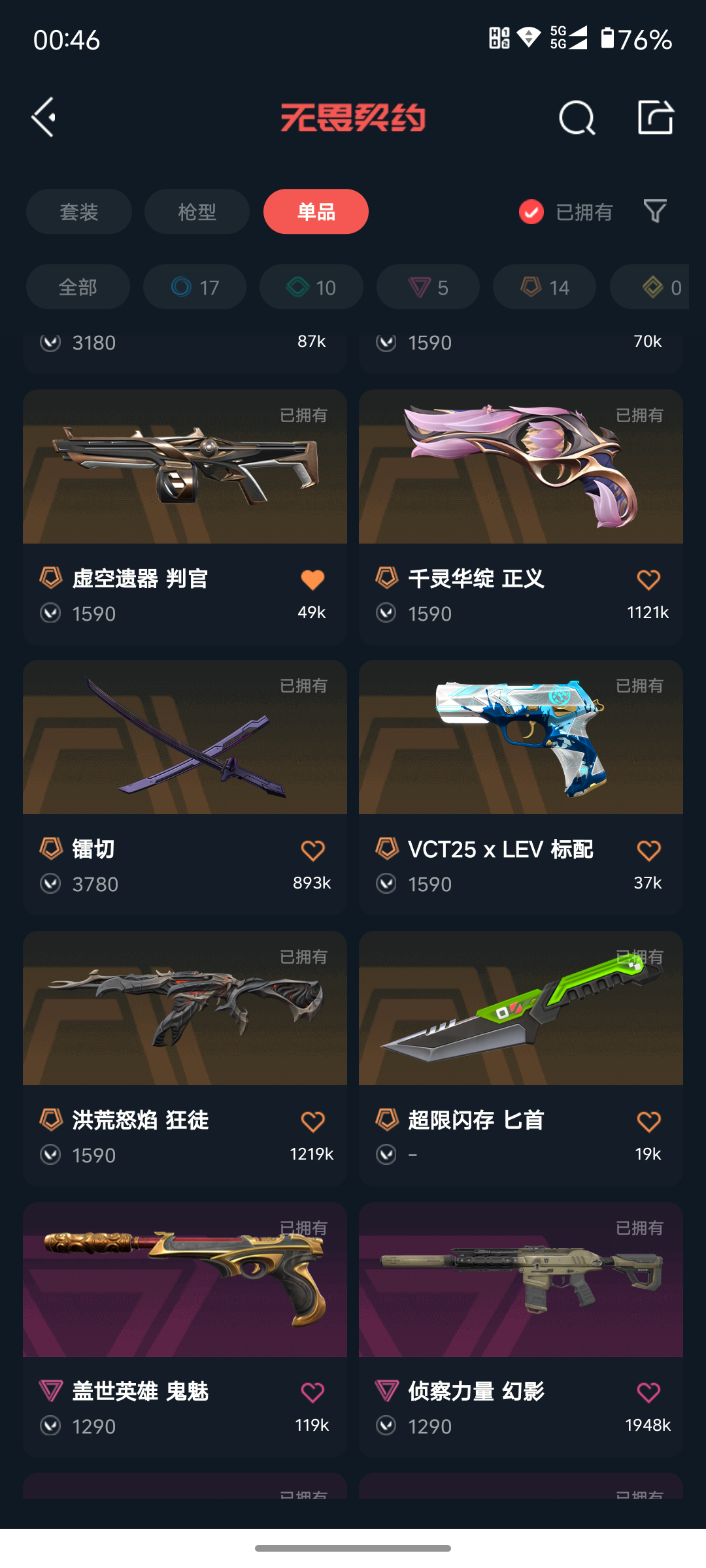Open the search icon
This screenshot has height=1568, width=706.
tap(577, 118)
